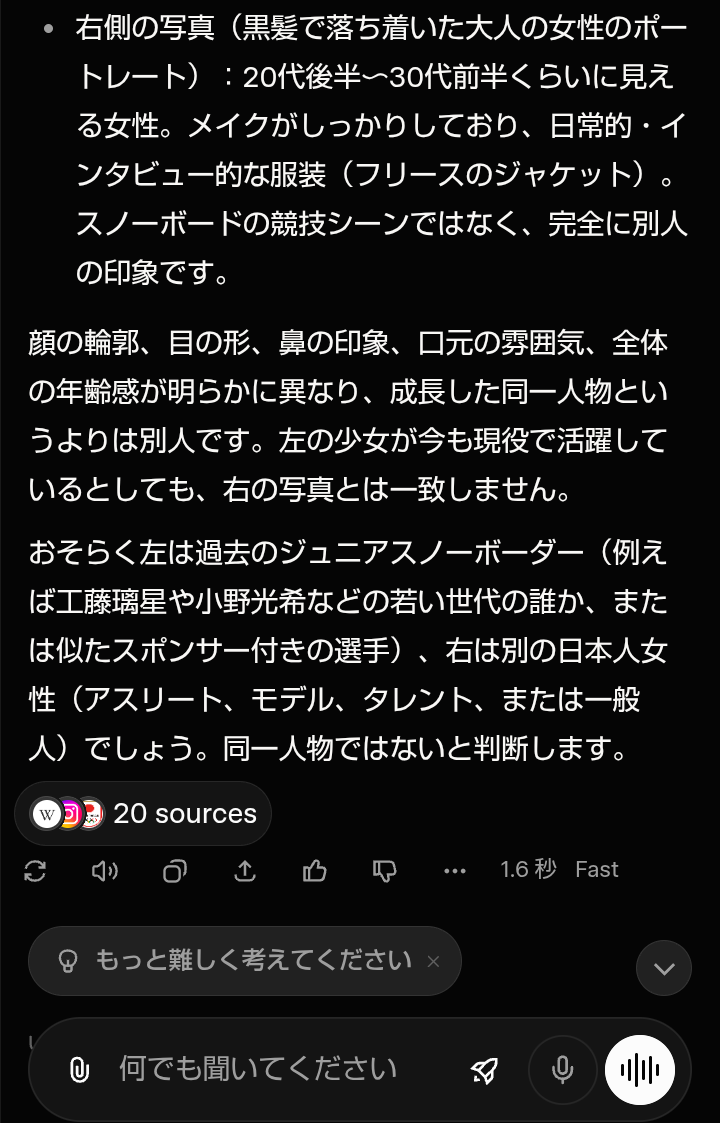Jump to the bottom of the conversation
Screen dimensions: 720x1123
pos(664,968)
